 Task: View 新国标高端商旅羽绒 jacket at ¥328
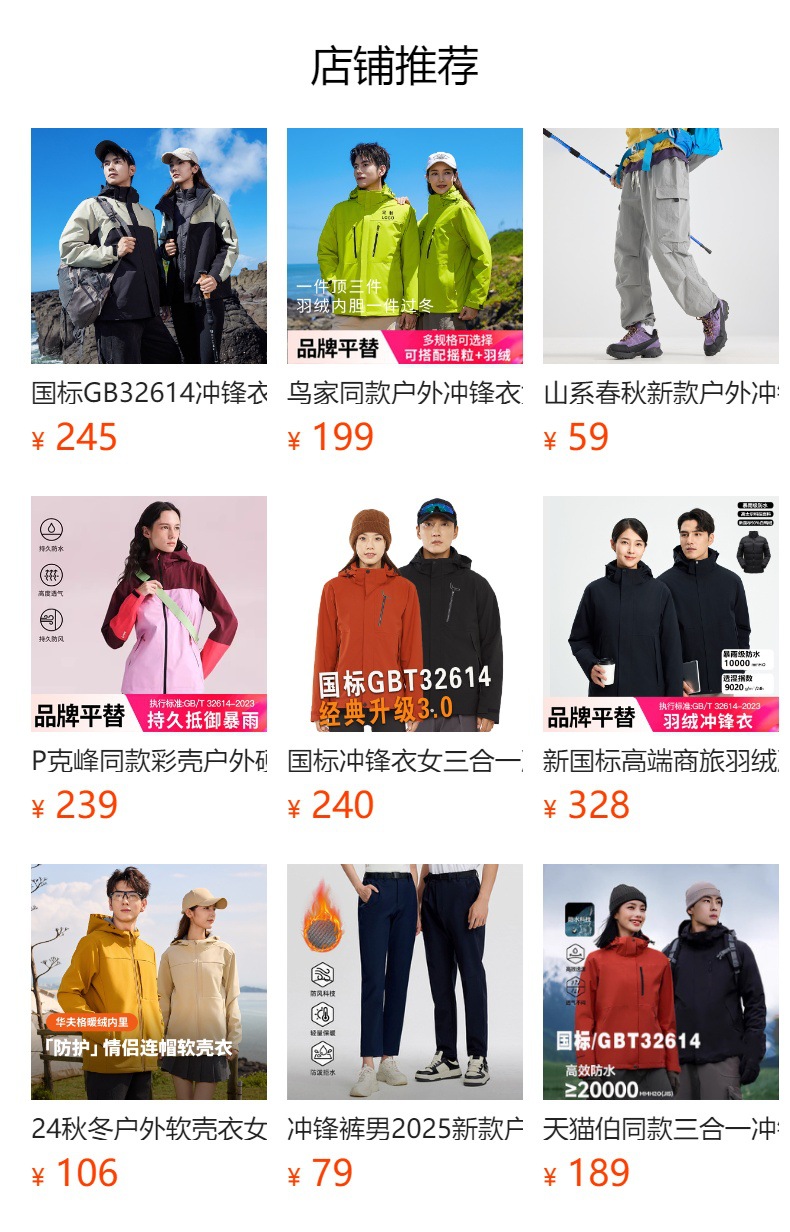coord(660,614)
